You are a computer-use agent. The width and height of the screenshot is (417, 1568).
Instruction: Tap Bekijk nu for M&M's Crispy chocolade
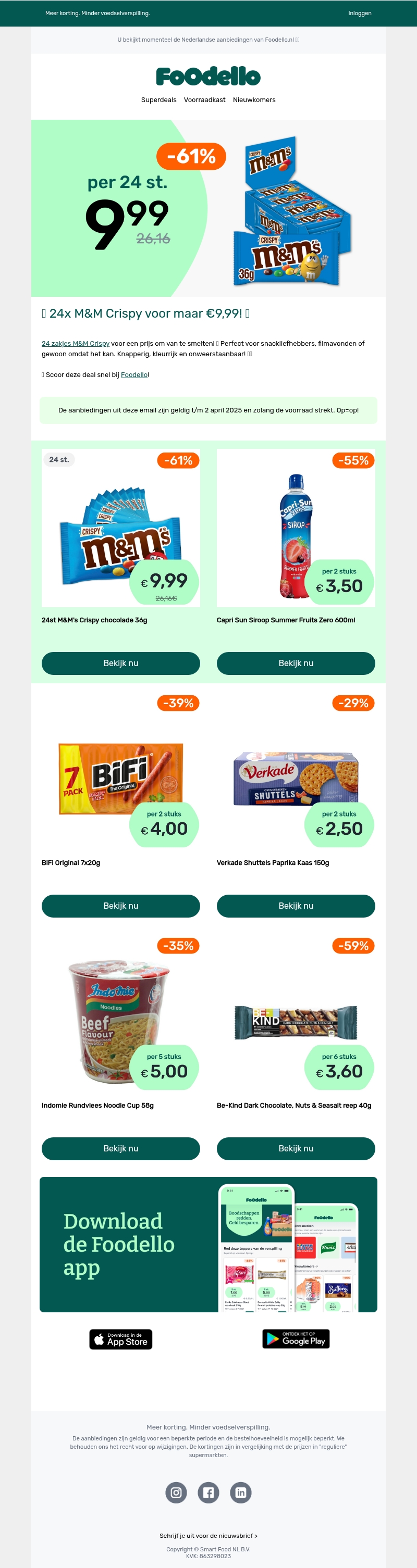(121, 663)
